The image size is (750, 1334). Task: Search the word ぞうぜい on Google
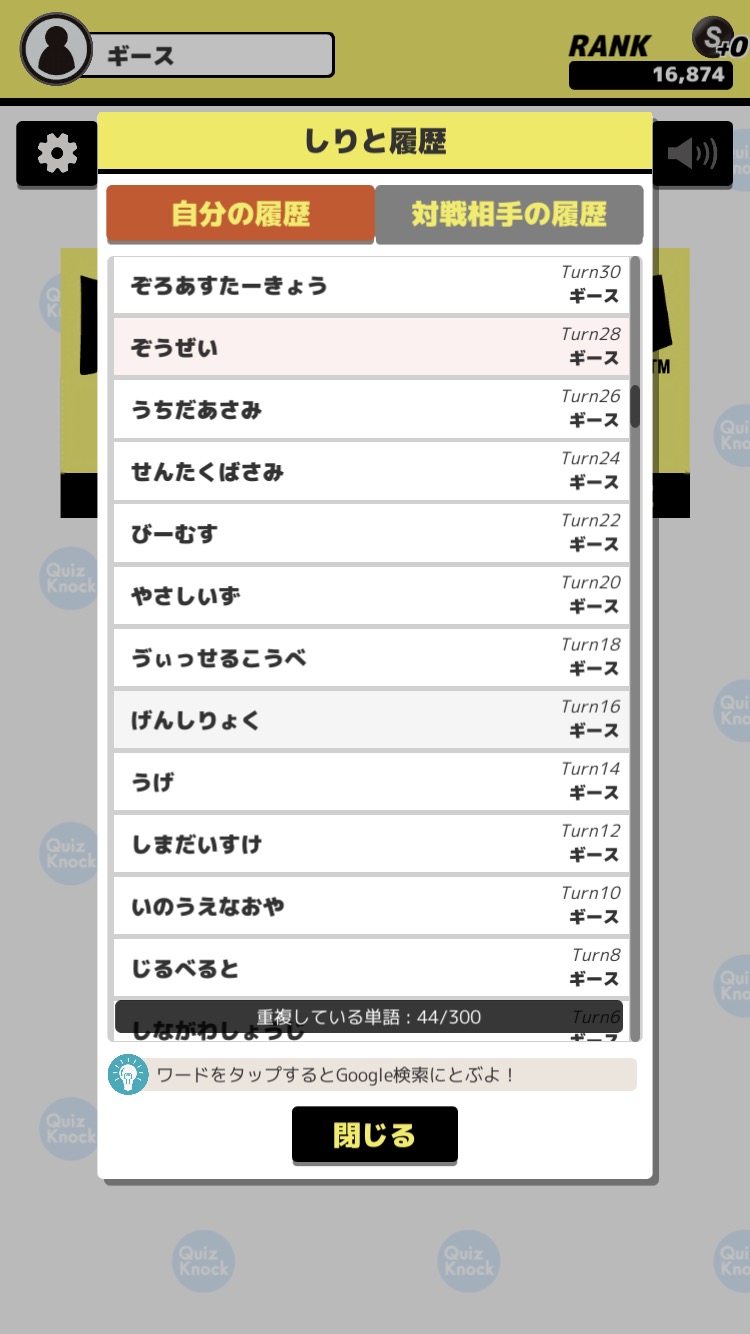coord(371,347)
